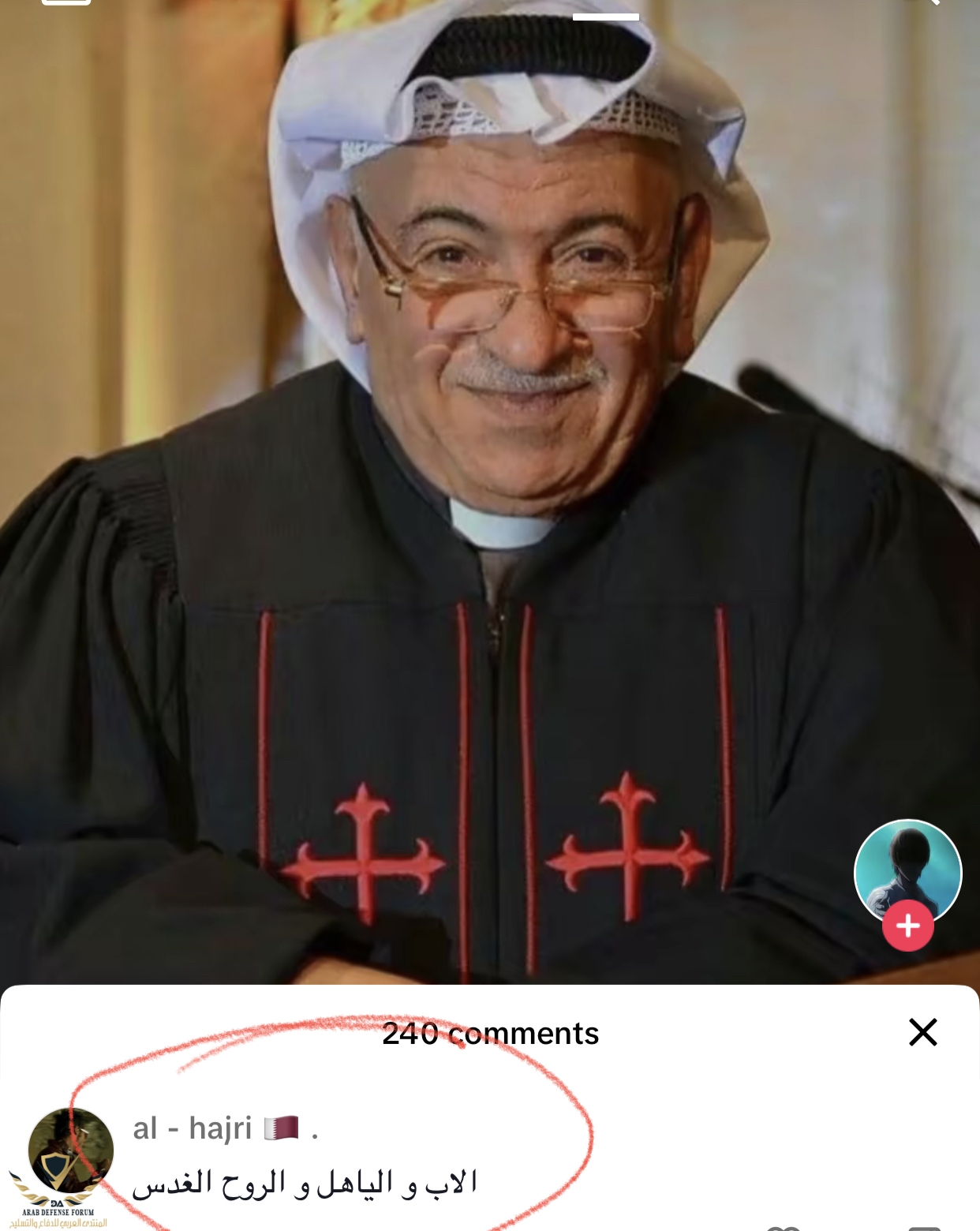Close the 240 comments panel
The image size is (980, 1231).
tap(922, 1032)
